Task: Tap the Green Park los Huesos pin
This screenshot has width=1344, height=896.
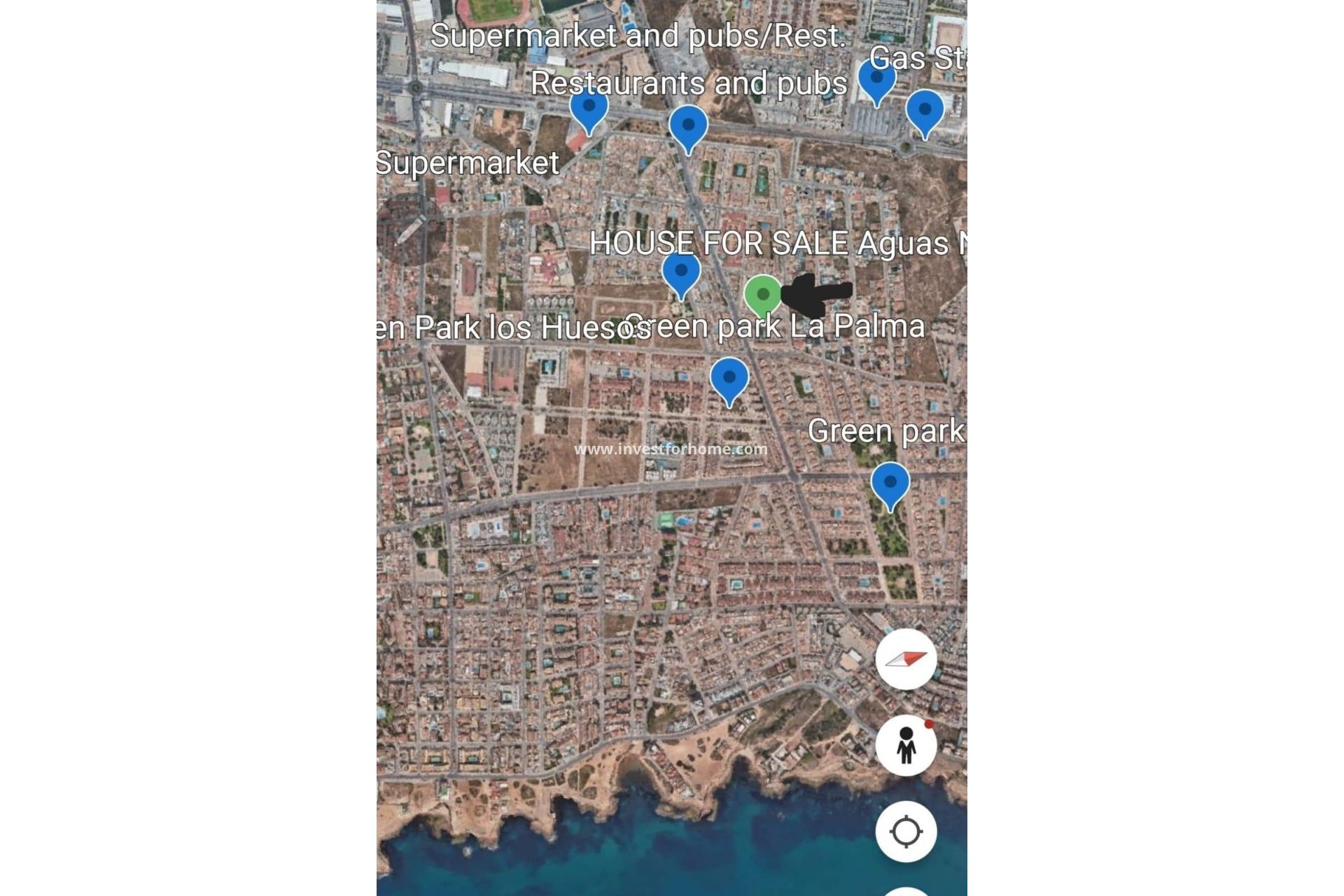Action: click(x=680, y=272)
